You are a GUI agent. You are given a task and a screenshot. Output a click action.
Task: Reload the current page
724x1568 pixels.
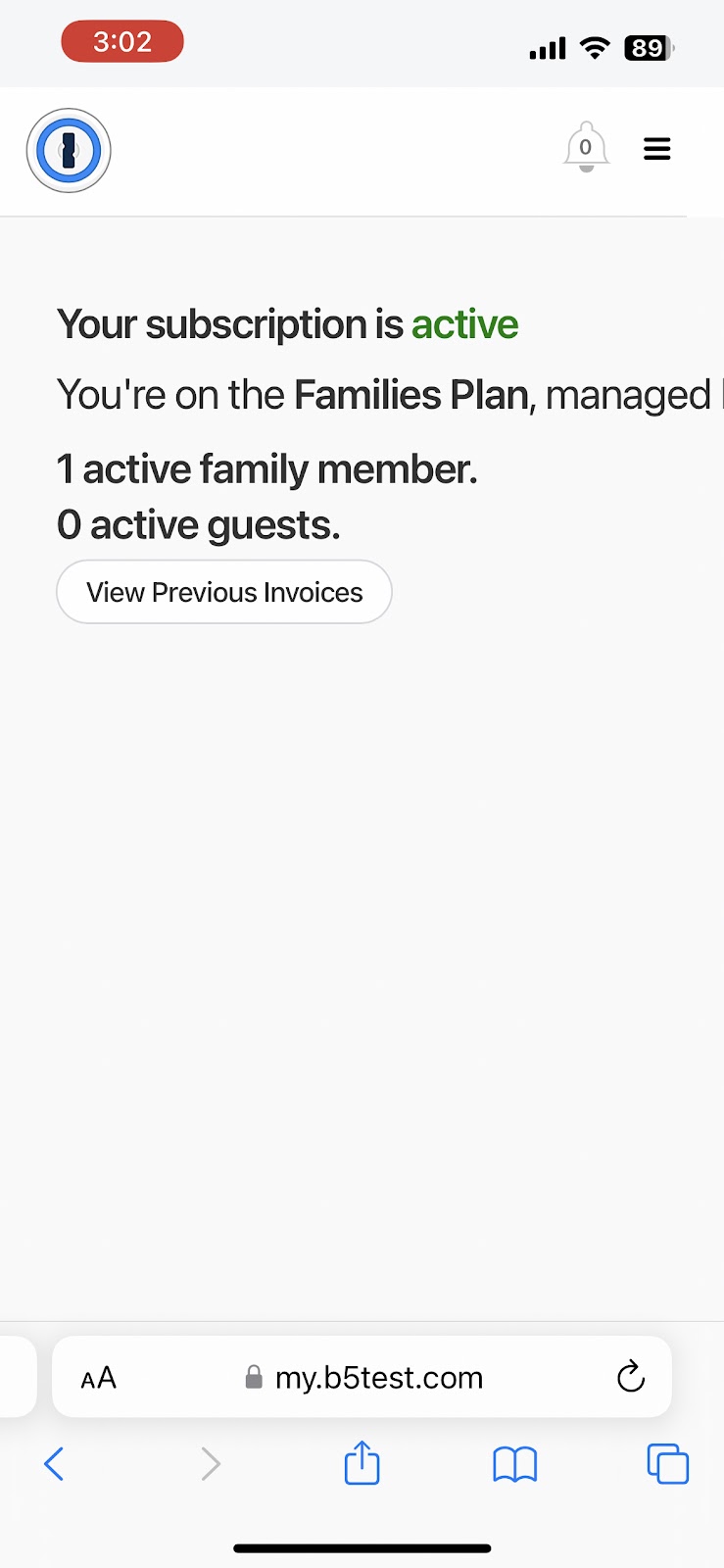coord(631,1377)
